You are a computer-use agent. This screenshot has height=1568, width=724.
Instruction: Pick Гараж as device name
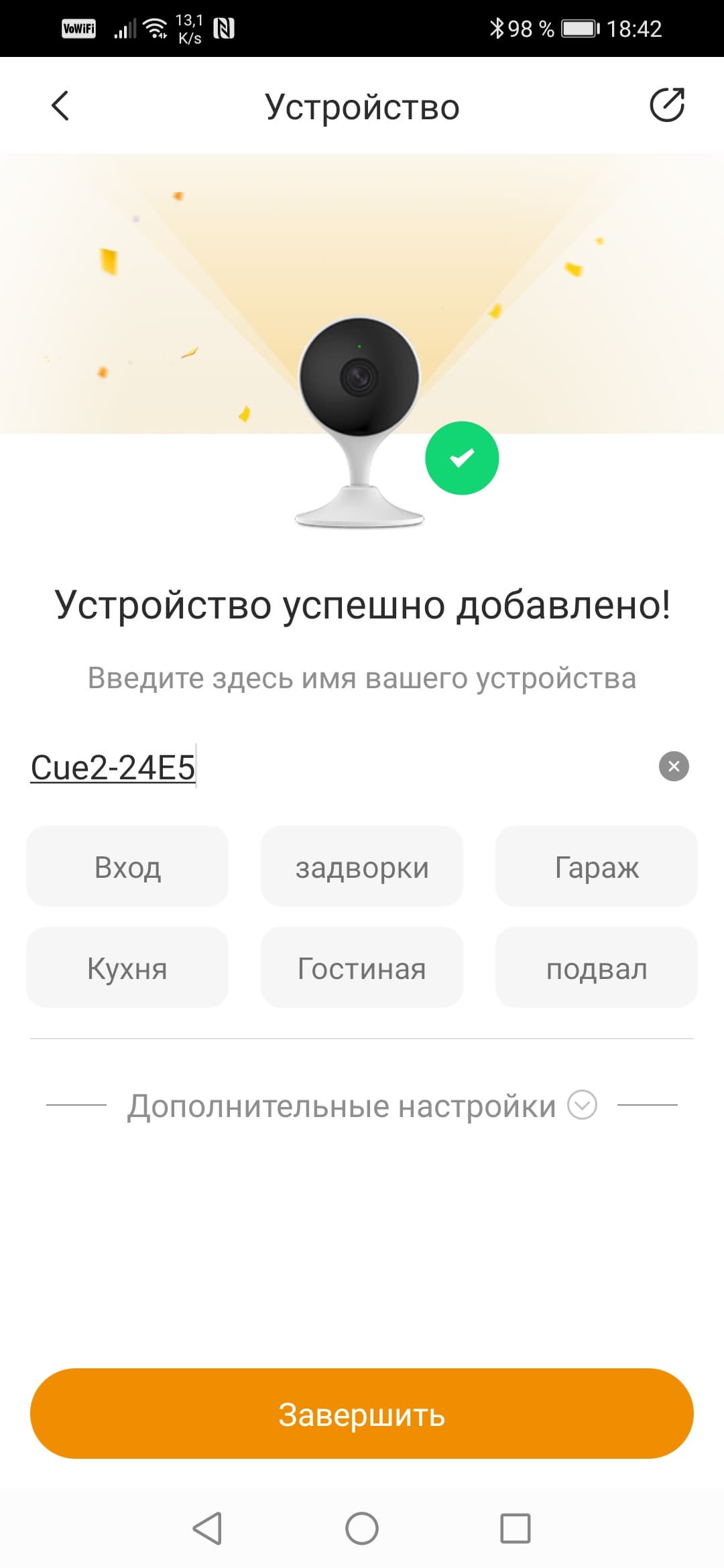(x=597, y=866)
